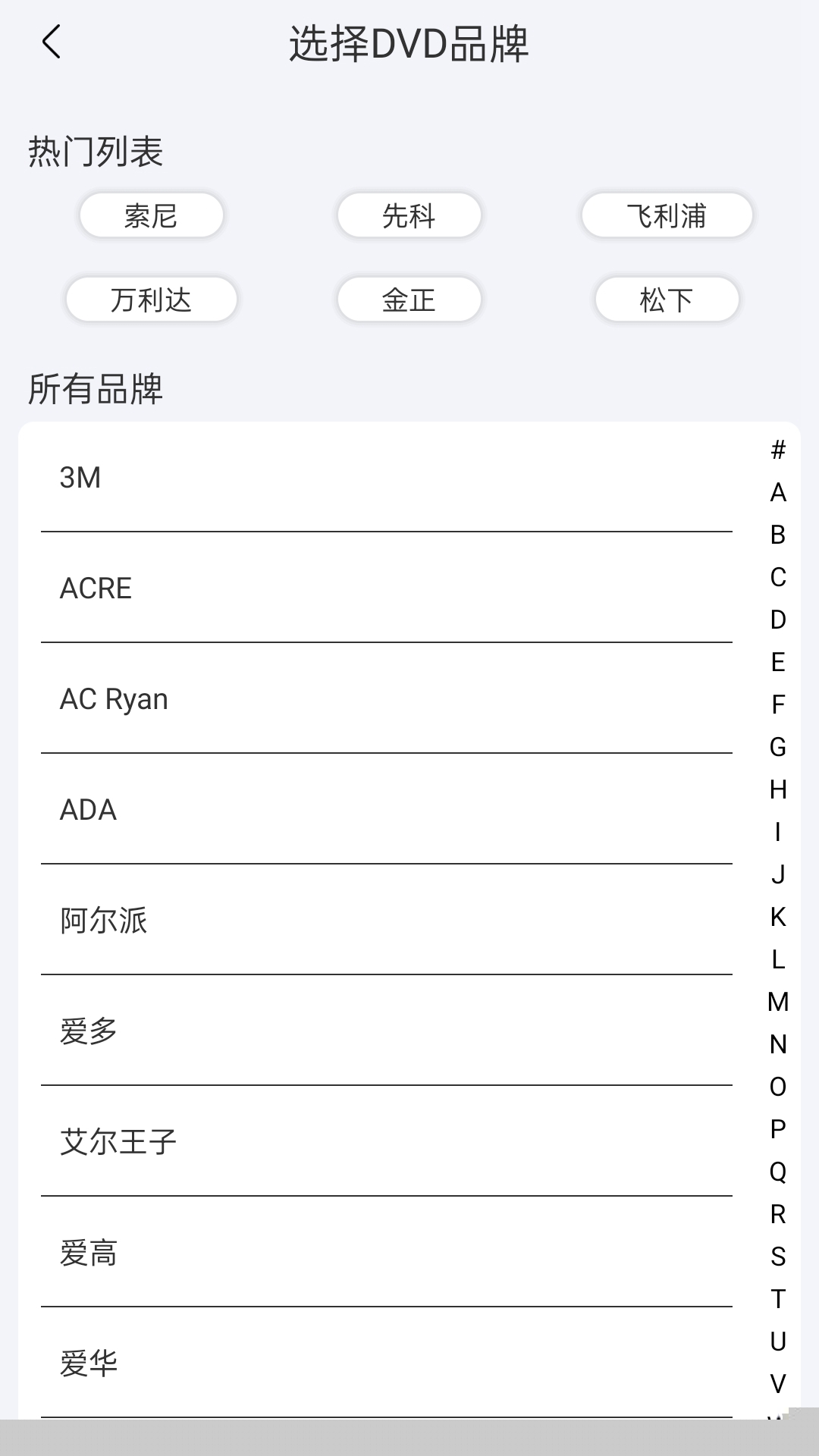Choose 松下 from the hot list
Image resolution: width=819 pixels, height=1456 pixels.
tap(667, 300)
